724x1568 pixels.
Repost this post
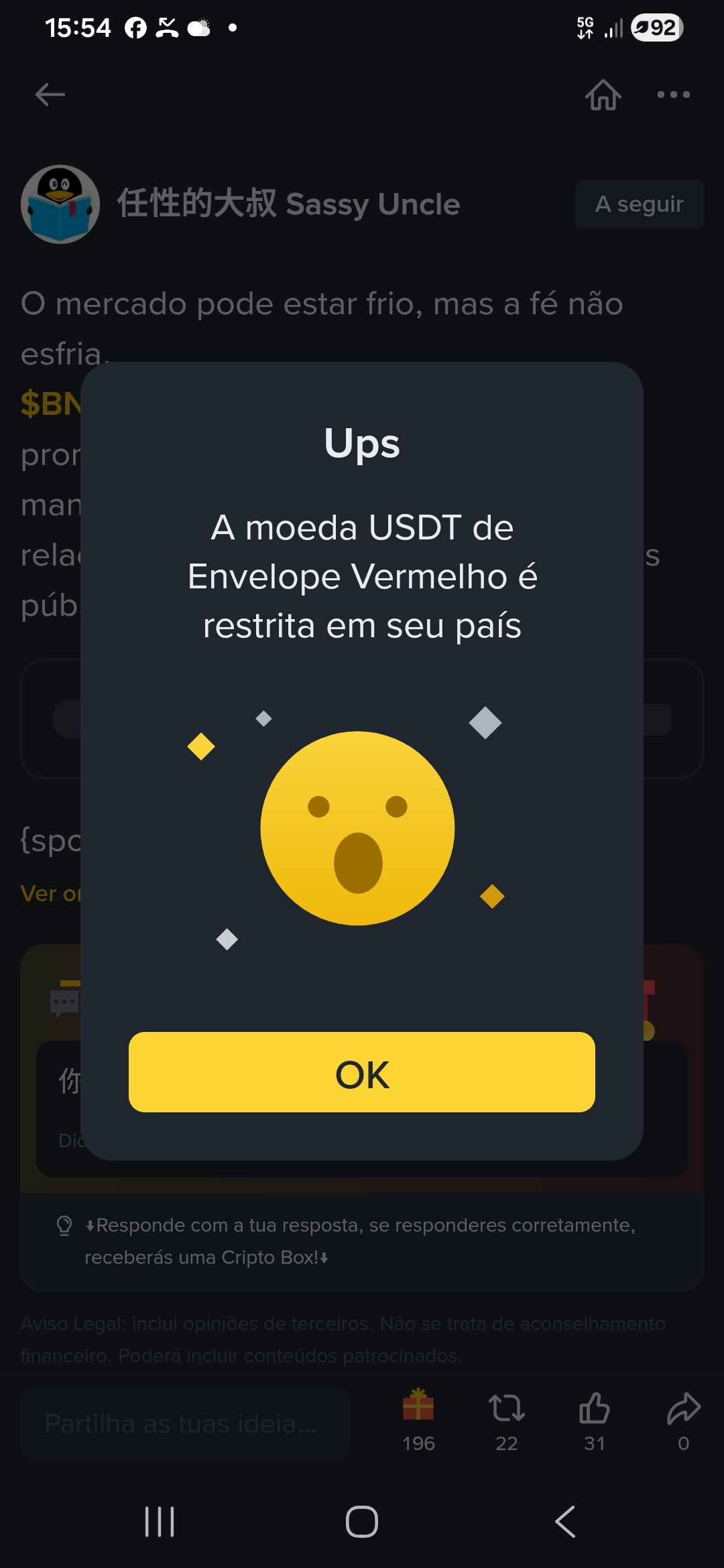point(506,1409)
